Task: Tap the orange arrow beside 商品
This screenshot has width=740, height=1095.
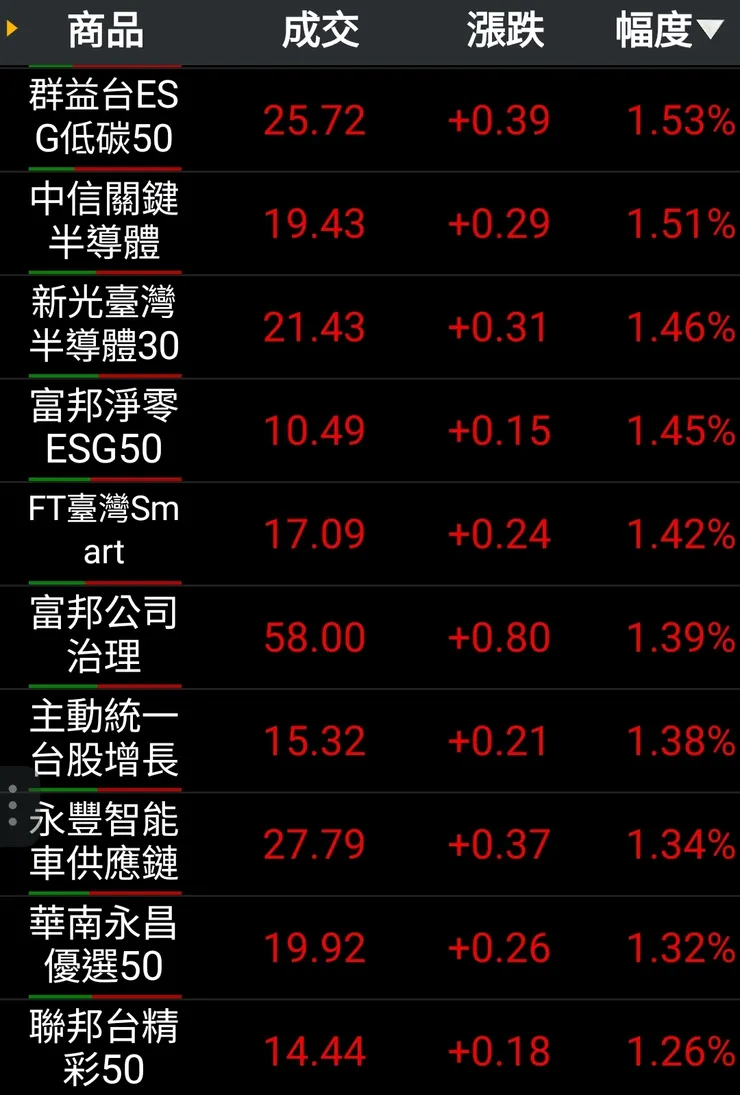Action: coord(12,30)
